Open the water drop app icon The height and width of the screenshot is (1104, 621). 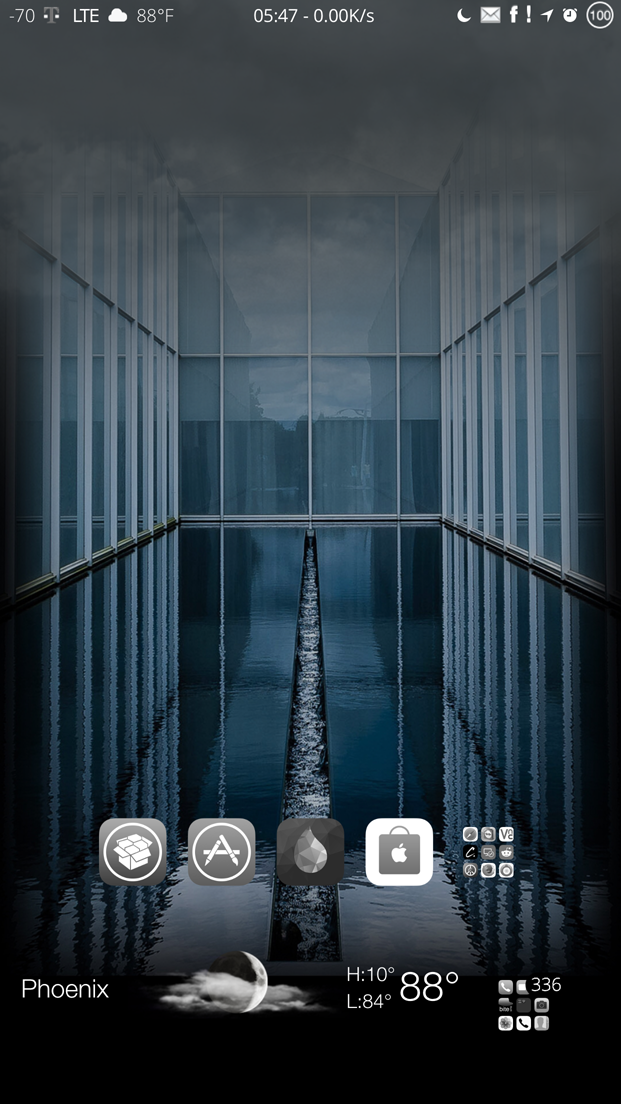pyautogui.click(x=310, y=851)
